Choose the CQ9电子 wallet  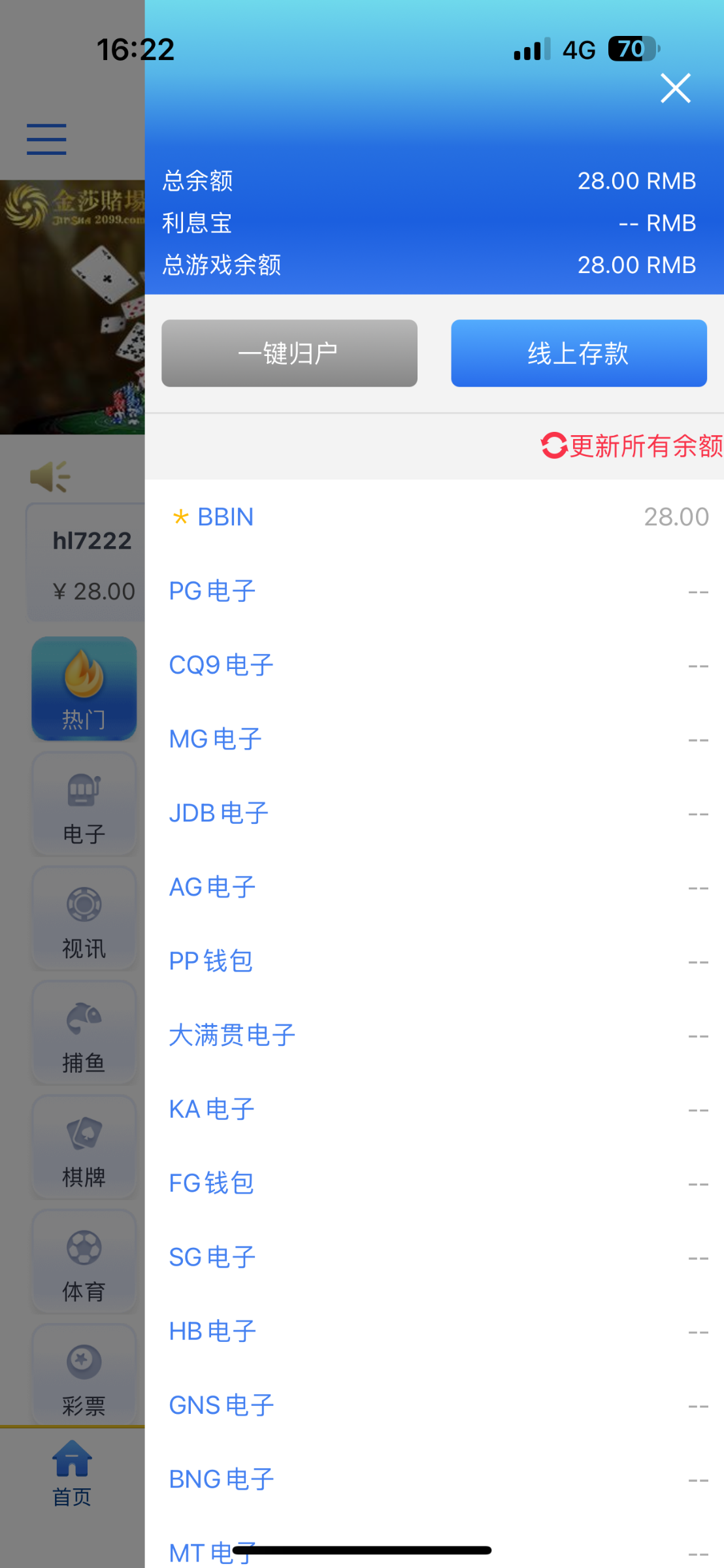point(435,665)
